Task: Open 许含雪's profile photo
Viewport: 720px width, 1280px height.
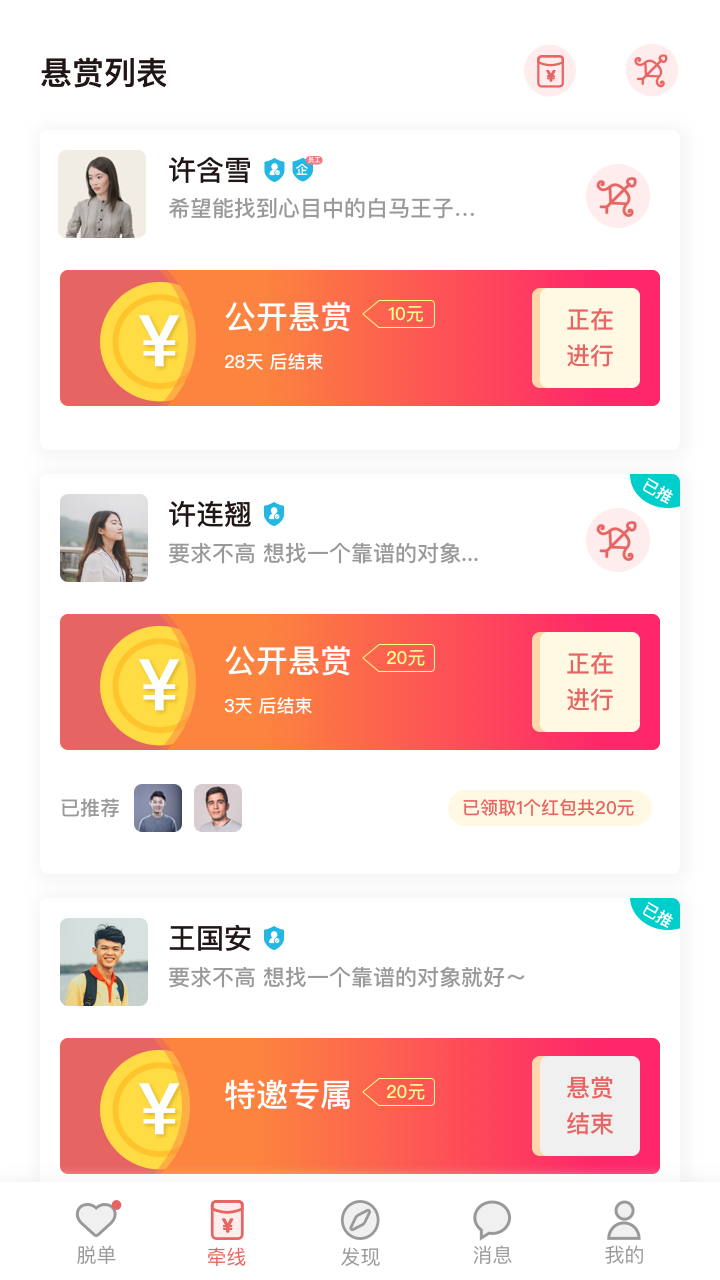Action: tap(102, 194)
